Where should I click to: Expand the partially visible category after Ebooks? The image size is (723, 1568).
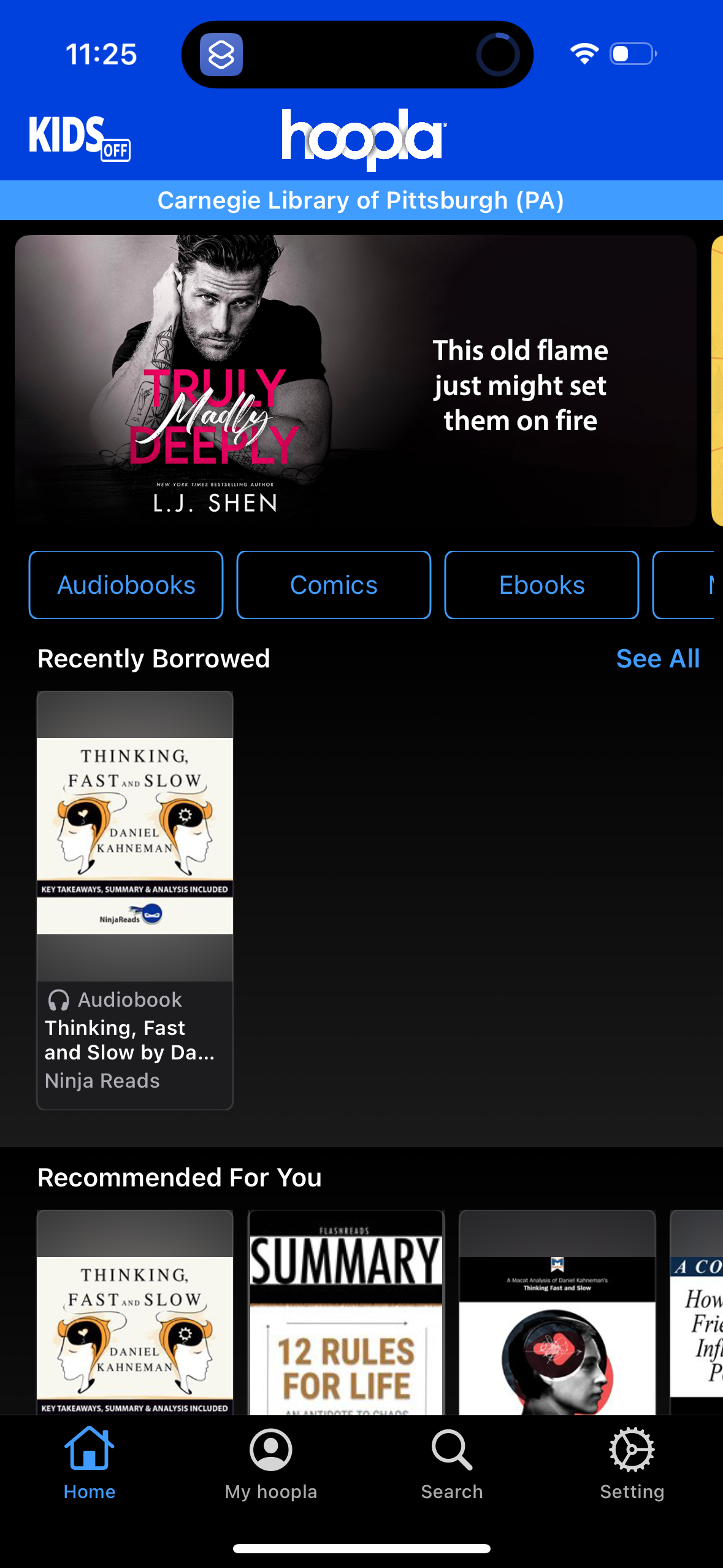pyautogui.click(x=705, y=584)
